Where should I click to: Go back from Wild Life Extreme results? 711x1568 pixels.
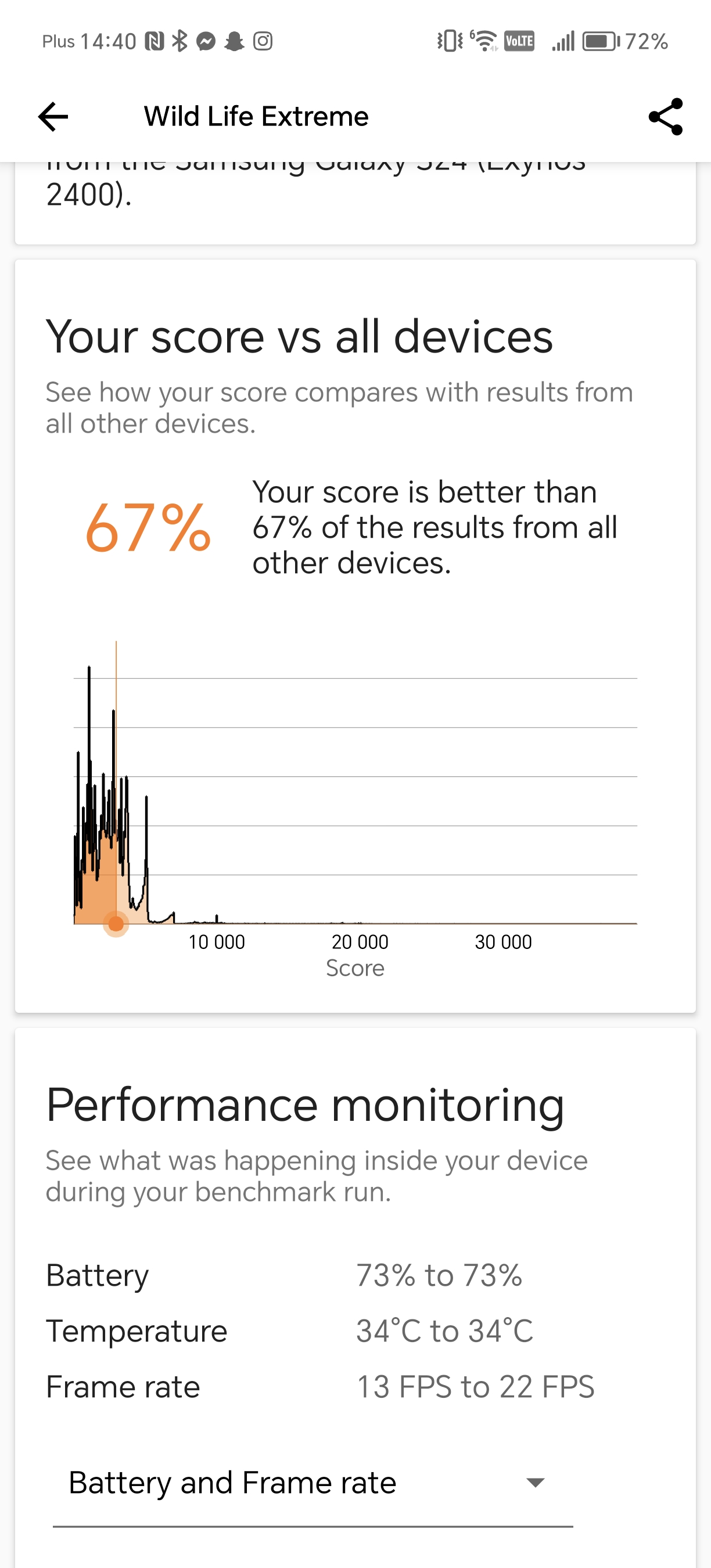click(x=53, y=116)
